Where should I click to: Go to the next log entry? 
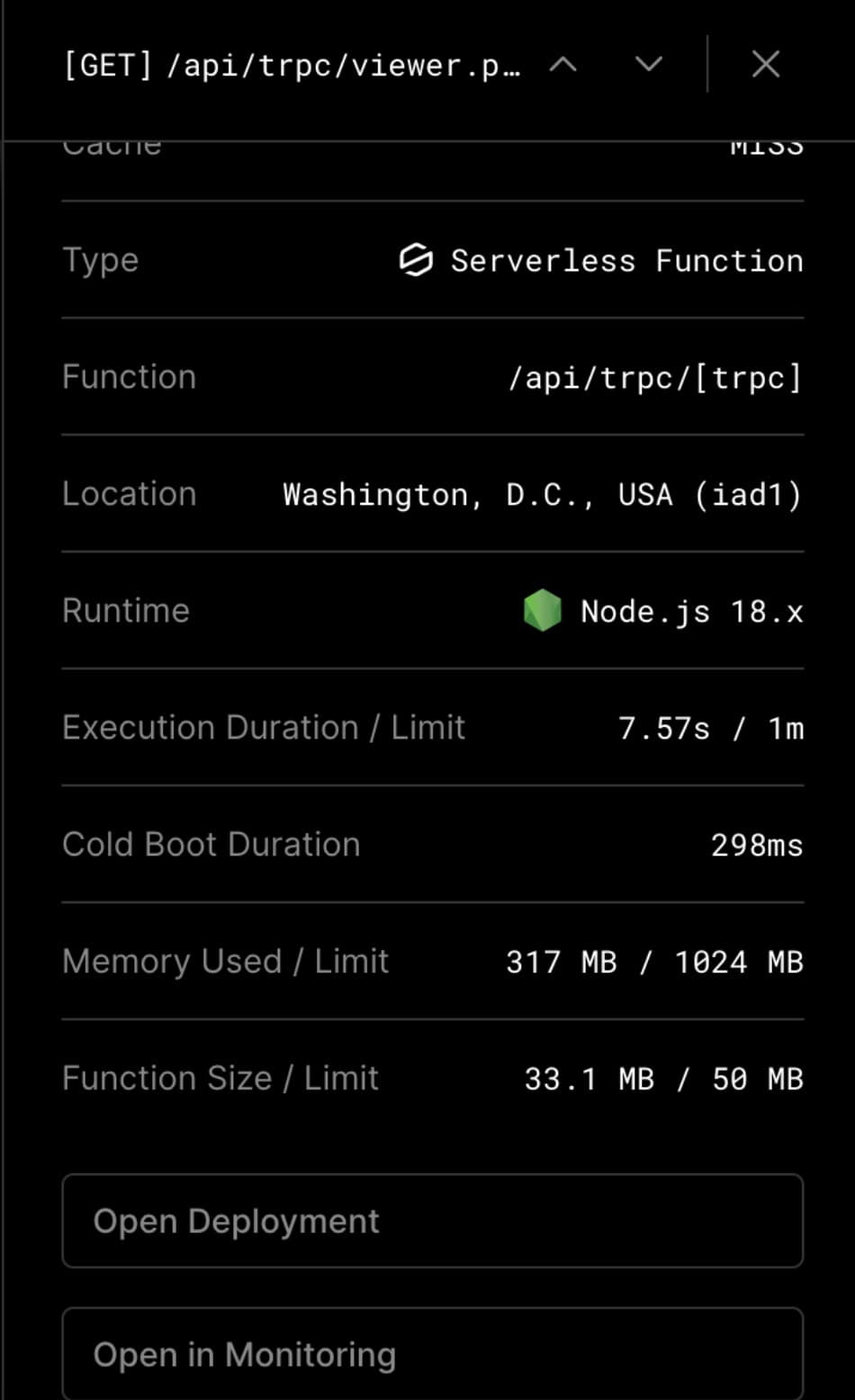[x=649, y=65]
